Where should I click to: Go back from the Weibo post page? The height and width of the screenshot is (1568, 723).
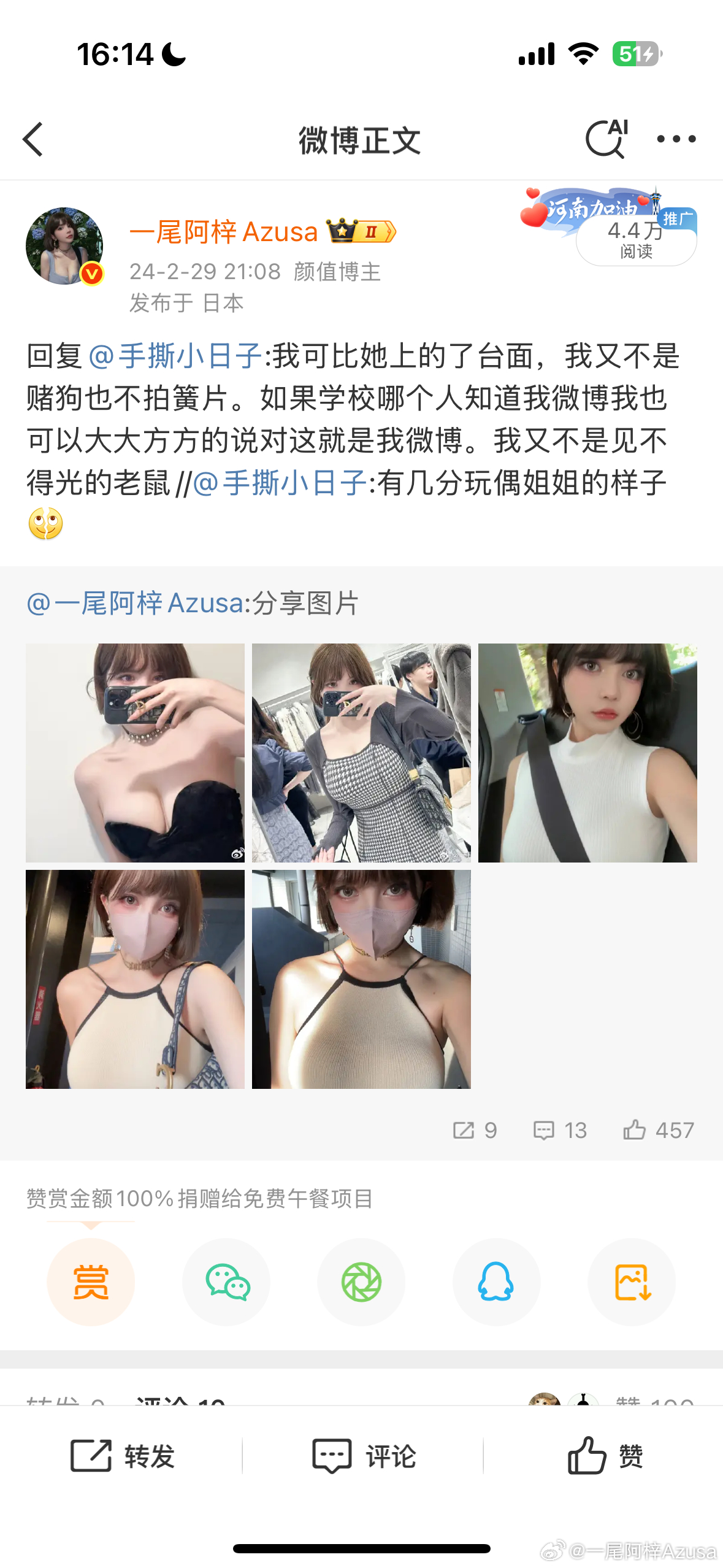(x=33, y=139)
